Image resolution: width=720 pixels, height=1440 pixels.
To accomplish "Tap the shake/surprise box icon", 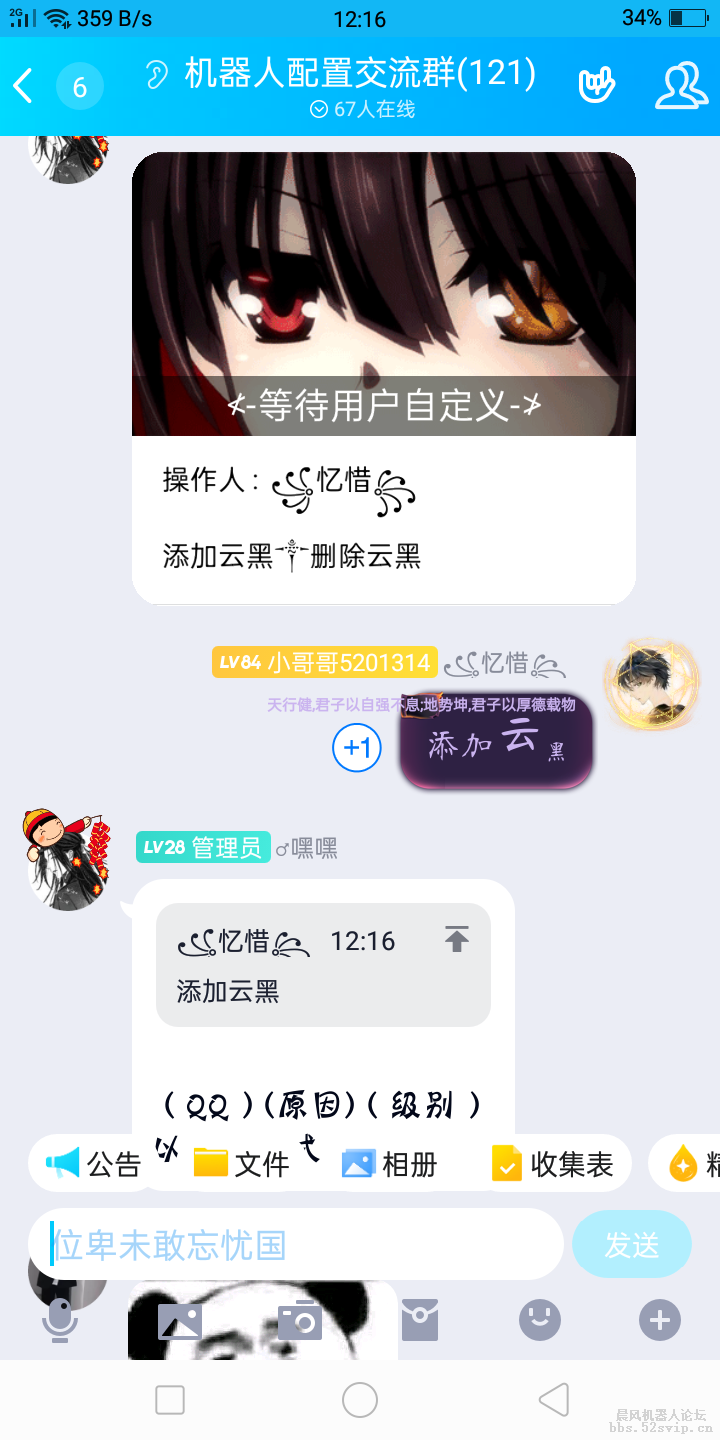I will coord(420,1320).
